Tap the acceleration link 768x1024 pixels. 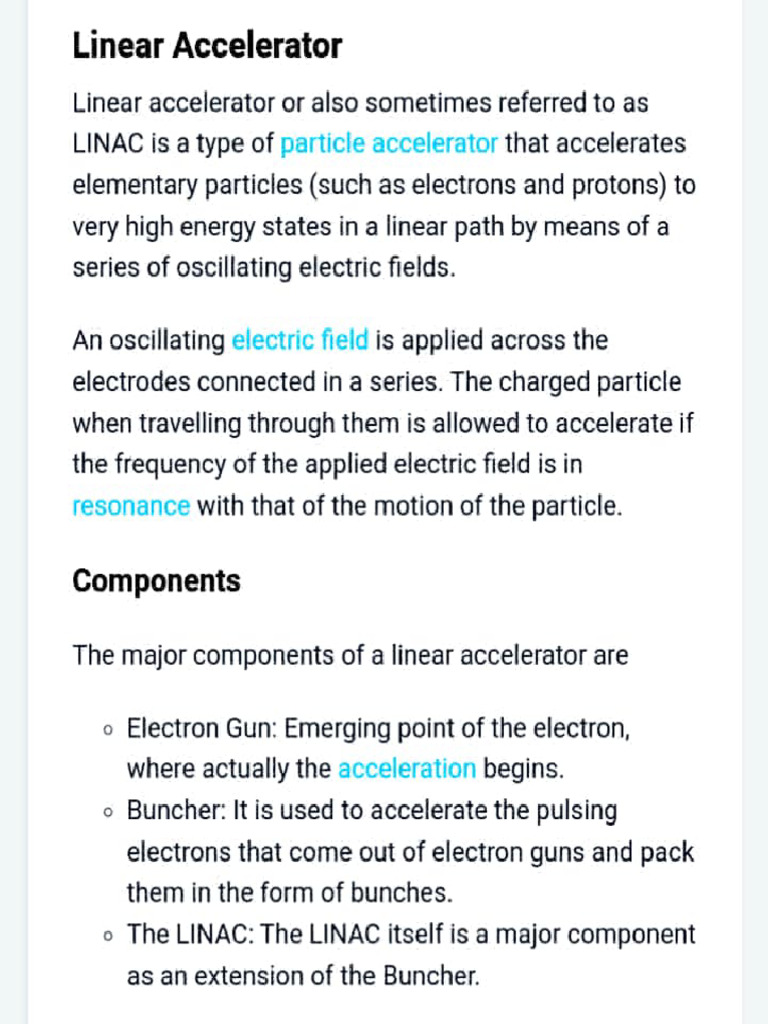407,769
